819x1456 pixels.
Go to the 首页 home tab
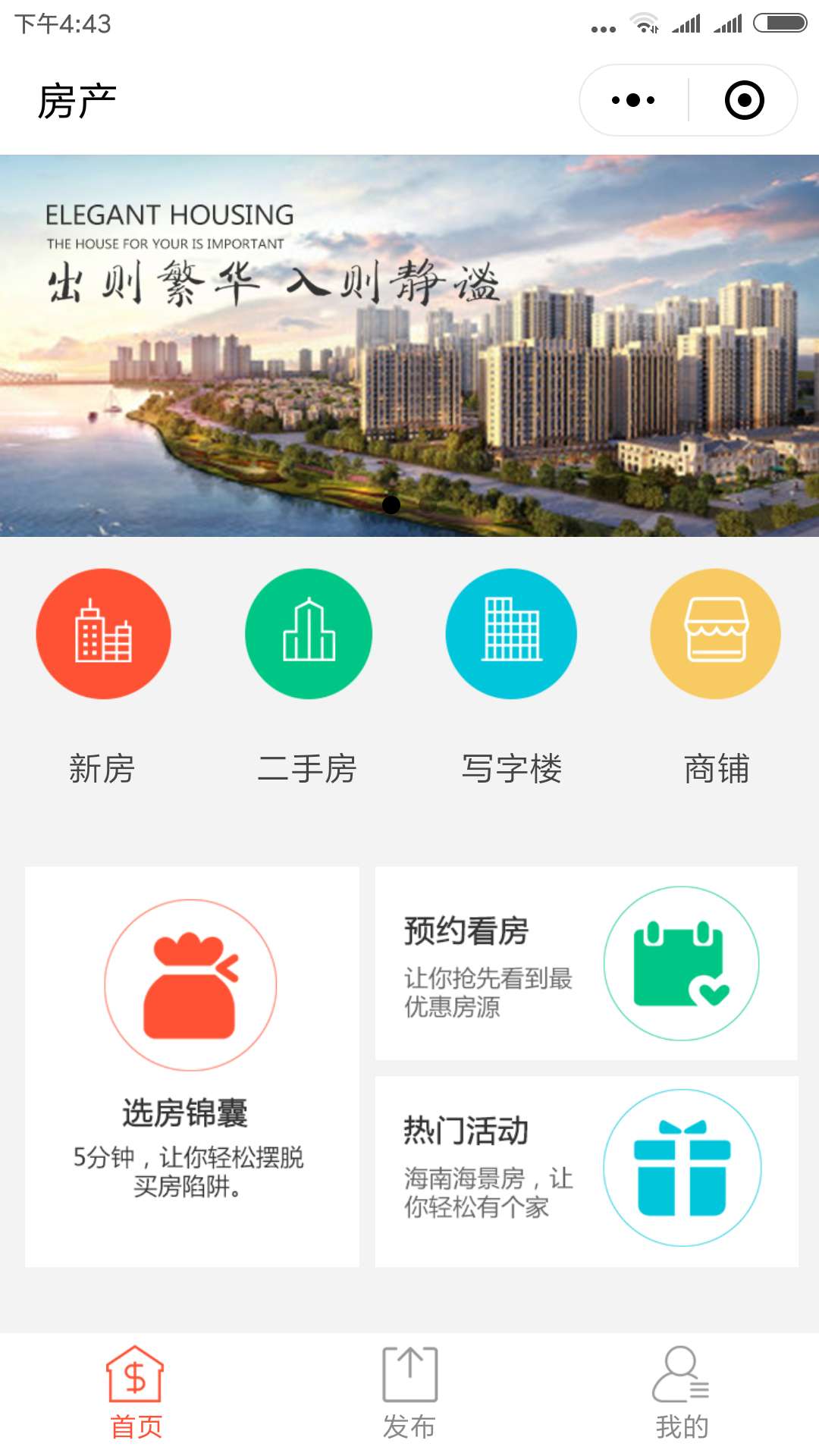click(x=136, y=1392)
